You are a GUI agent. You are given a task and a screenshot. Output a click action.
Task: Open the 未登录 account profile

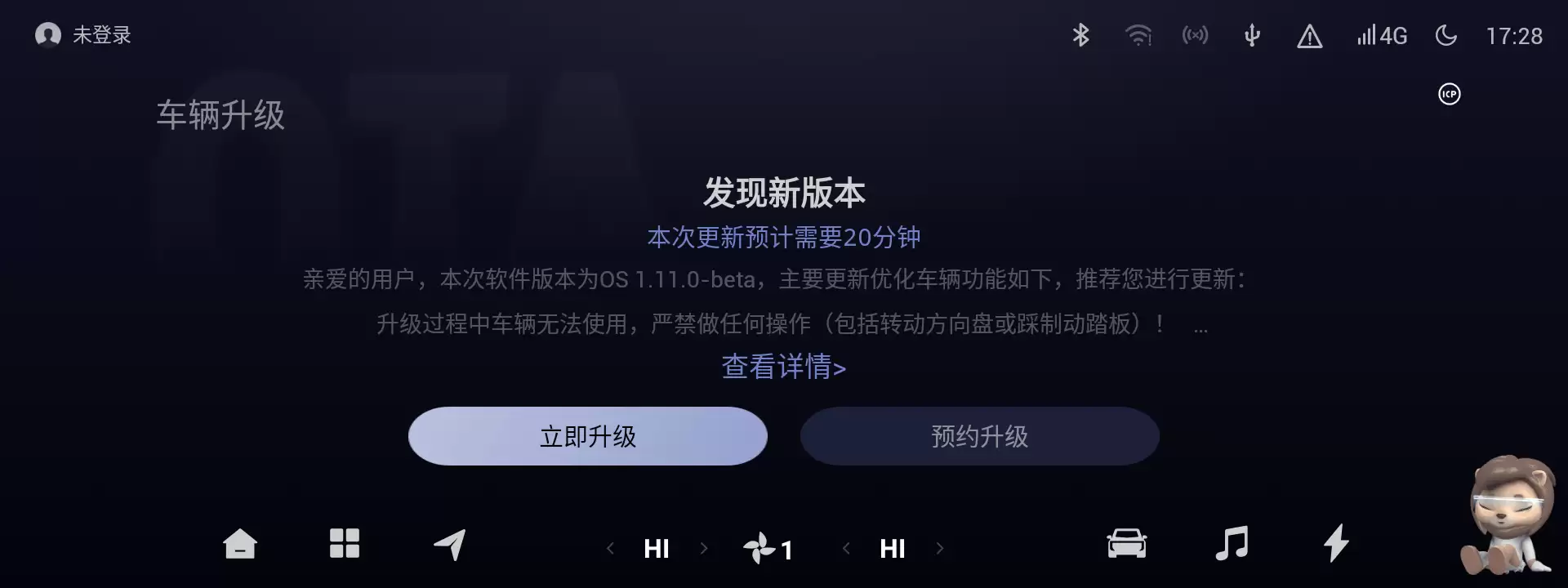(82, 35)
